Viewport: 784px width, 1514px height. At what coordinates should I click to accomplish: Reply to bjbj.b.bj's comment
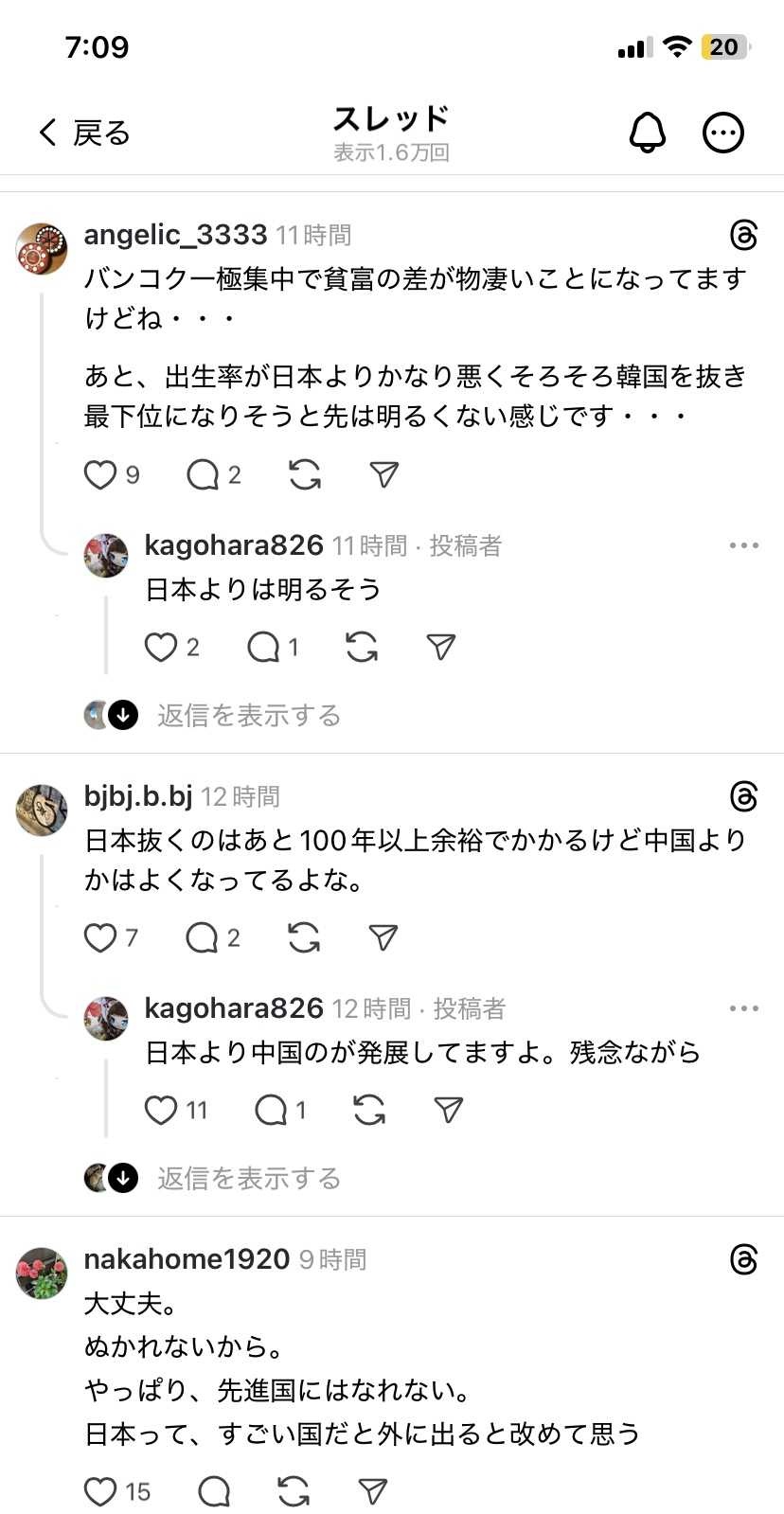(203, 937)
